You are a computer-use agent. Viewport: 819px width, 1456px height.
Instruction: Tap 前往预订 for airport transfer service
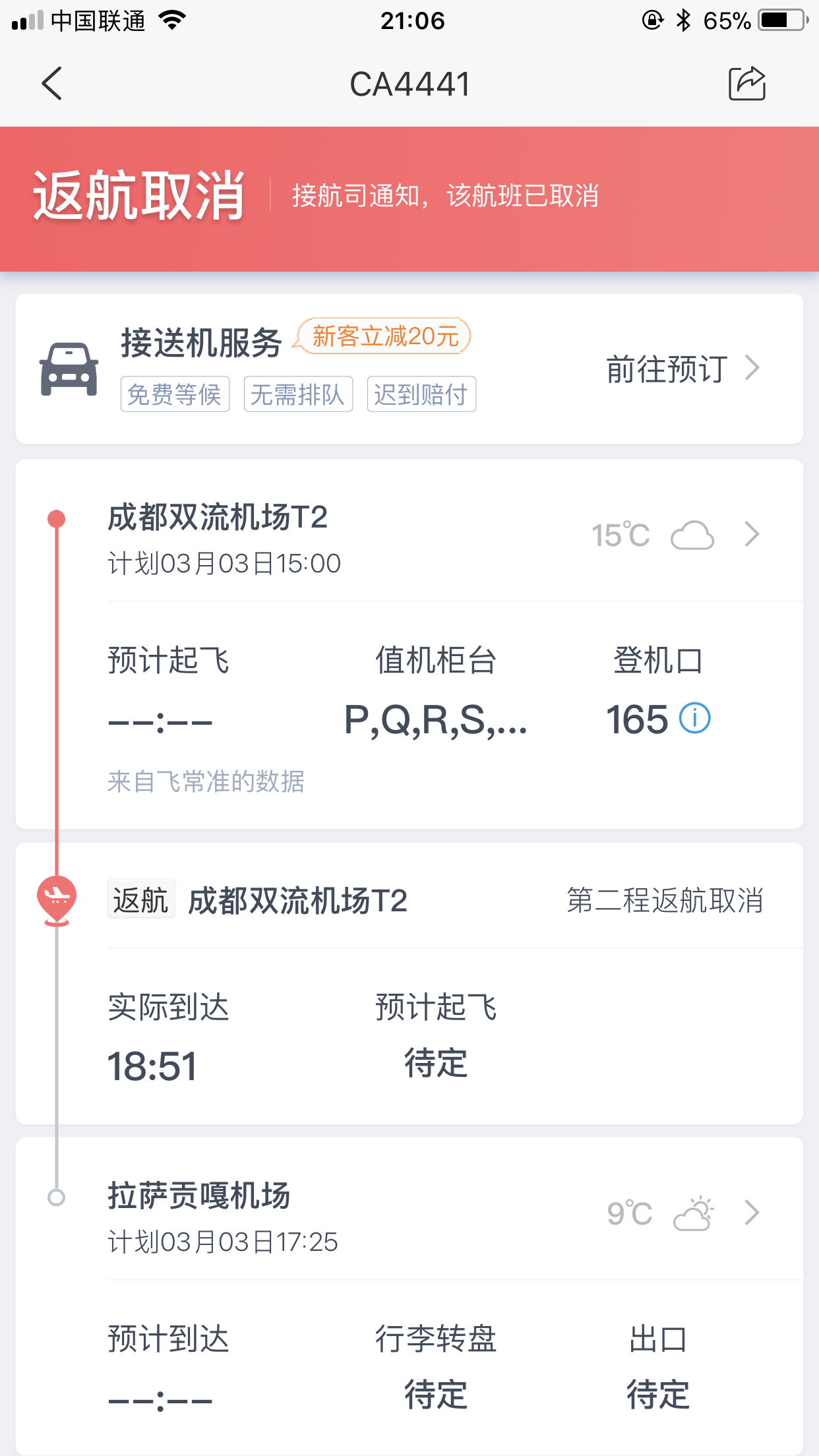(683, 369)
